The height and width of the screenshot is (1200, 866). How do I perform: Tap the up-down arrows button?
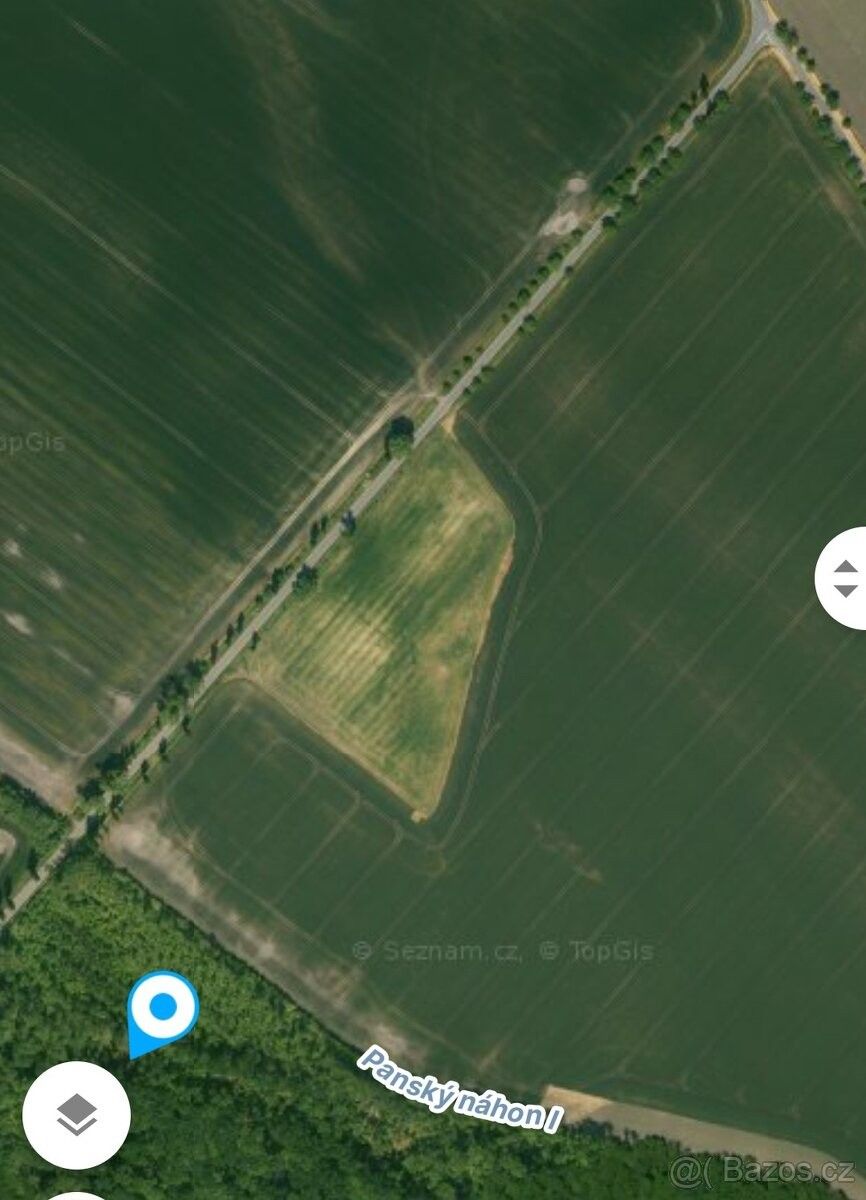point(845,578)
